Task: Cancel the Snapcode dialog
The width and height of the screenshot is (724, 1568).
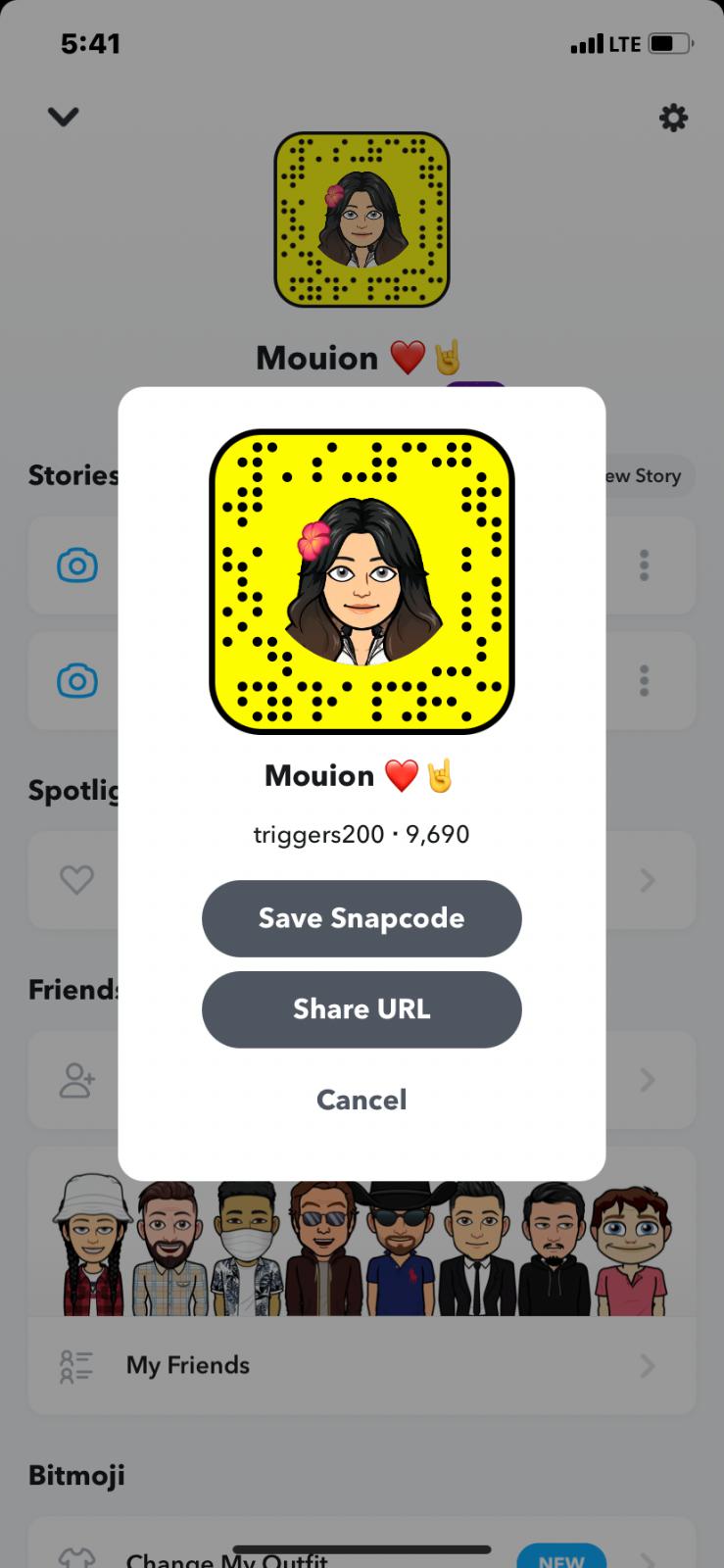Action: pos(362,1100)
